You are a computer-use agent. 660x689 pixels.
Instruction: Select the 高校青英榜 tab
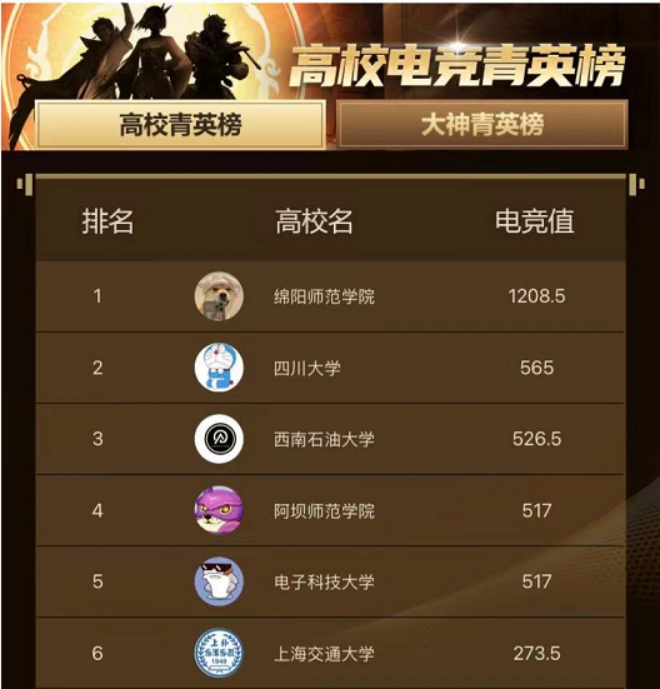click(x=180, y=126)
